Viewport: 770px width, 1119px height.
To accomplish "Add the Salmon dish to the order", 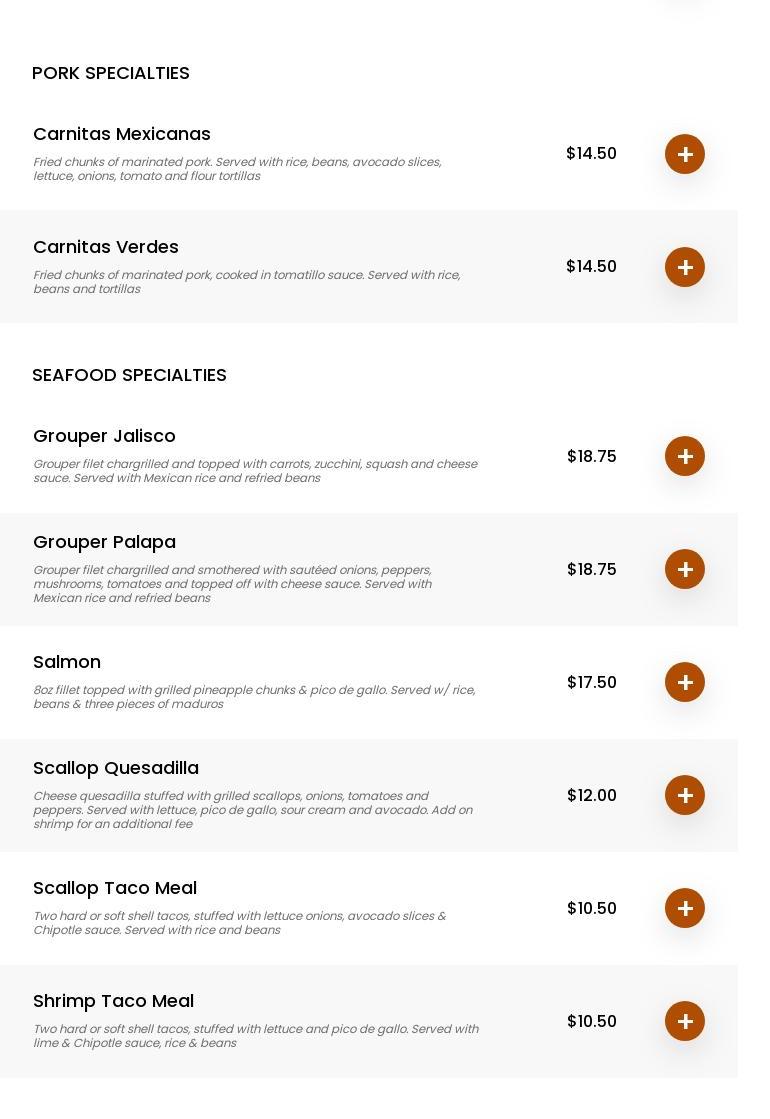I will coord(685,682).
